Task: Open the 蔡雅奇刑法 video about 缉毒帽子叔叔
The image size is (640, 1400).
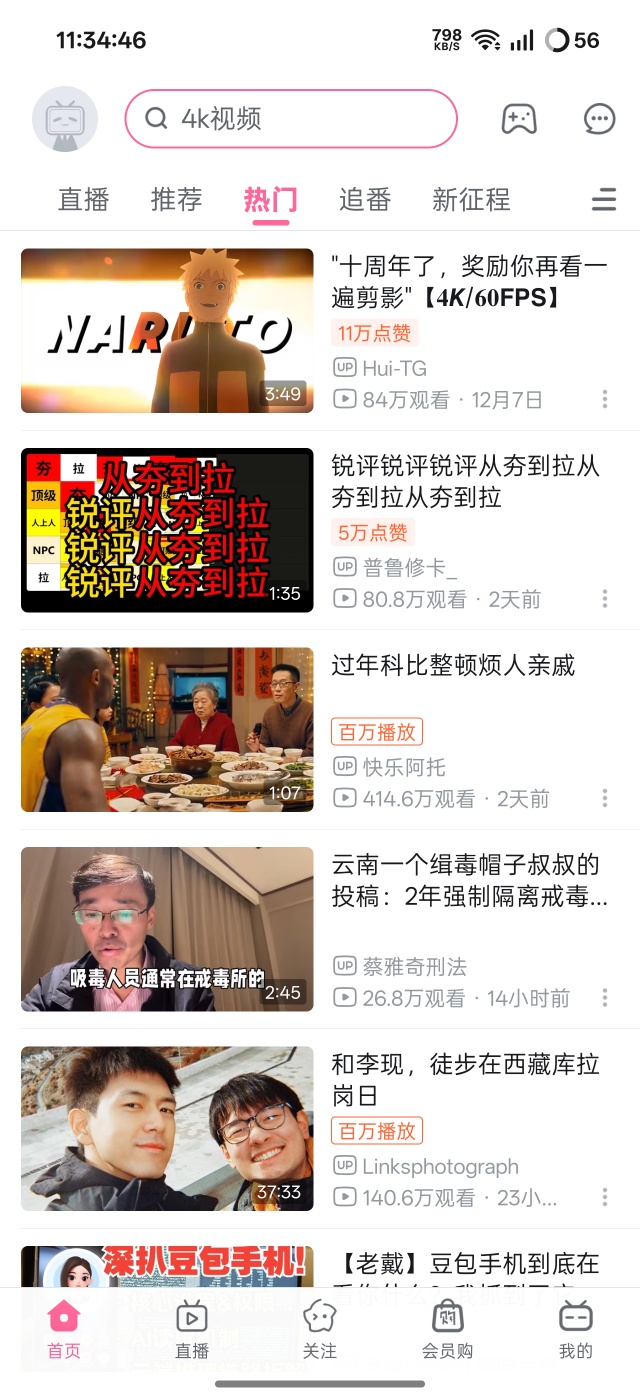Action: pyautogui.click(x=167, y=929)
